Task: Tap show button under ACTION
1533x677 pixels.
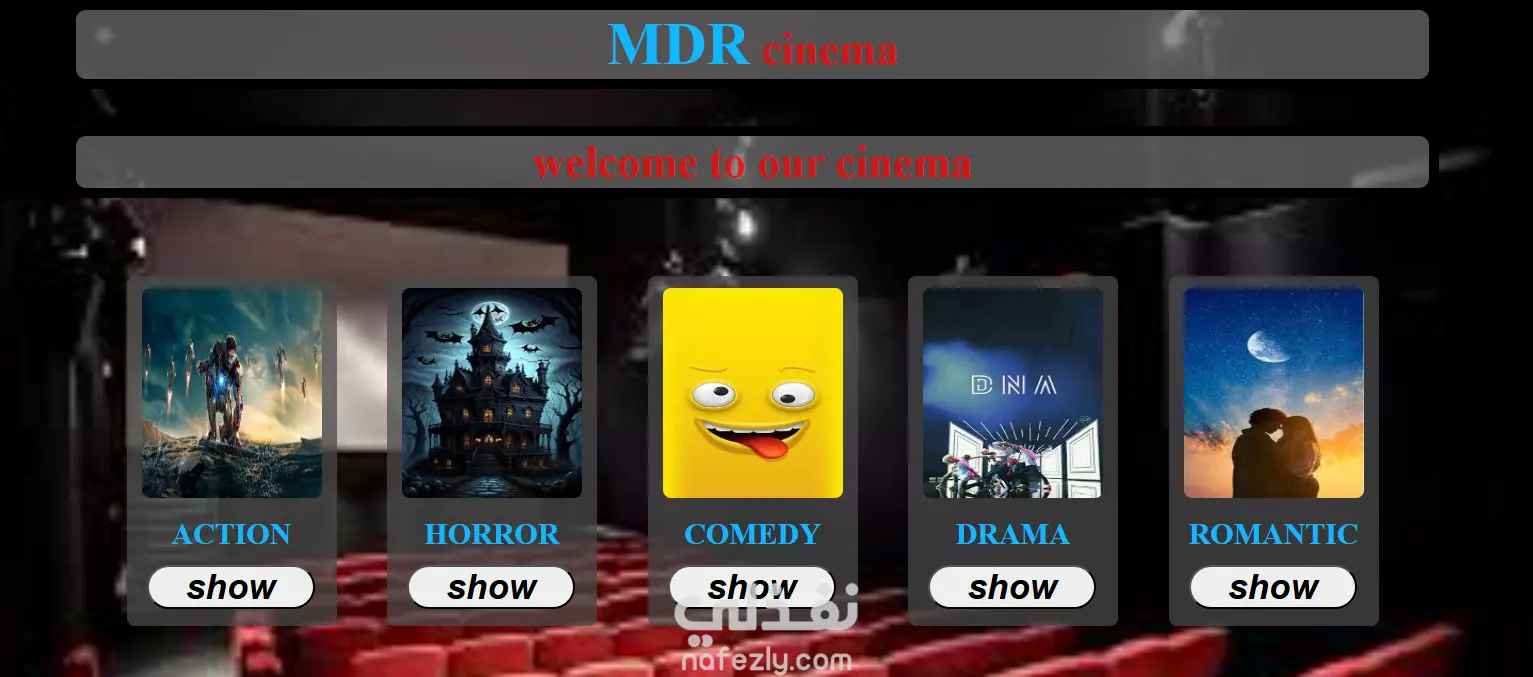Action: click(231, 587)
